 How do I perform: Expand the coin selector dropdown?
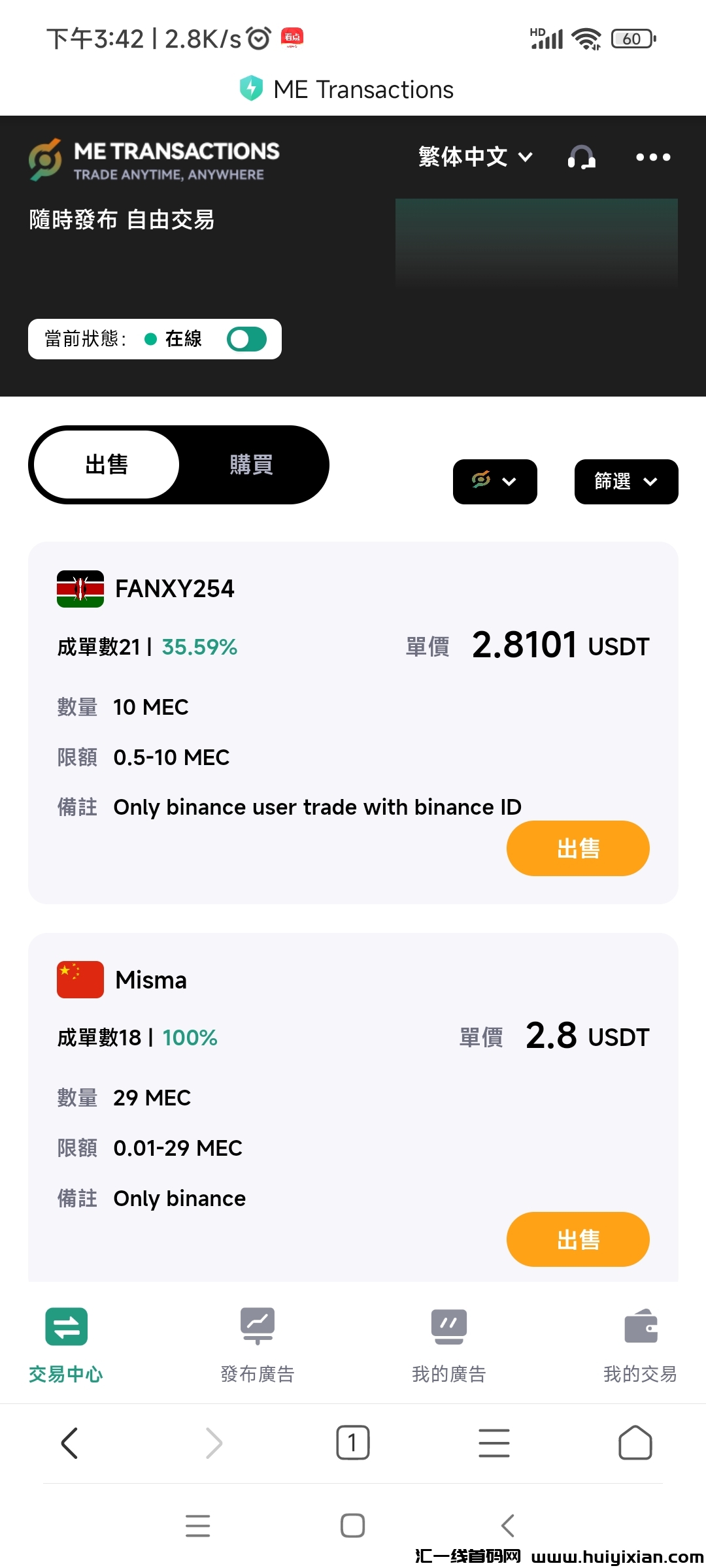click(495, 482)
